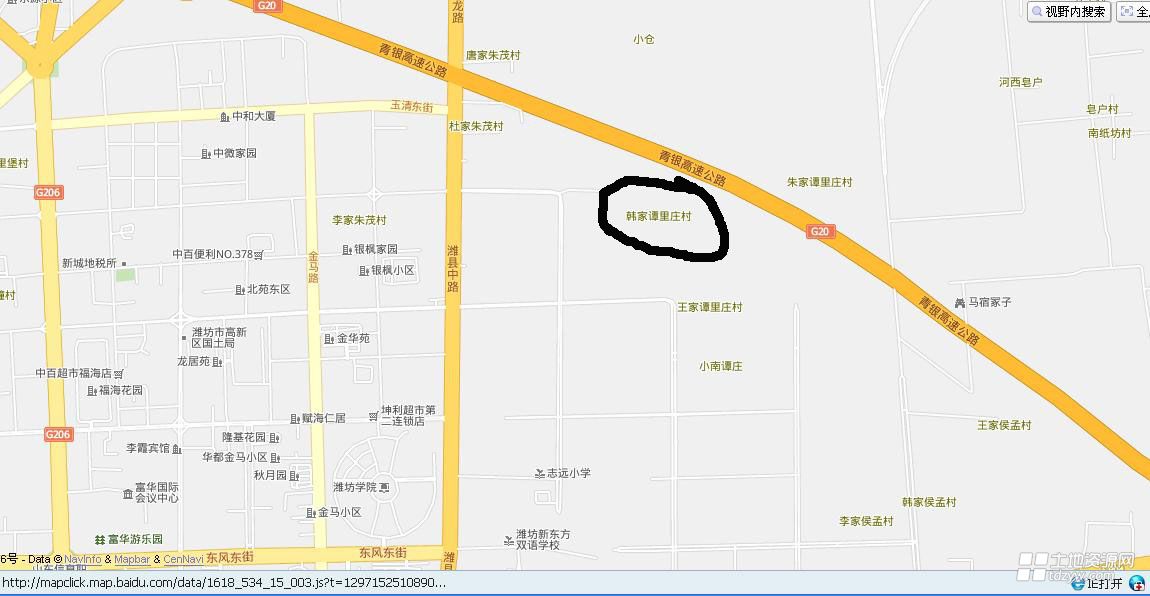1150x596 pixels.
Task: Select the 中百便利NO.378 store marker
Action: coord(258,255)
